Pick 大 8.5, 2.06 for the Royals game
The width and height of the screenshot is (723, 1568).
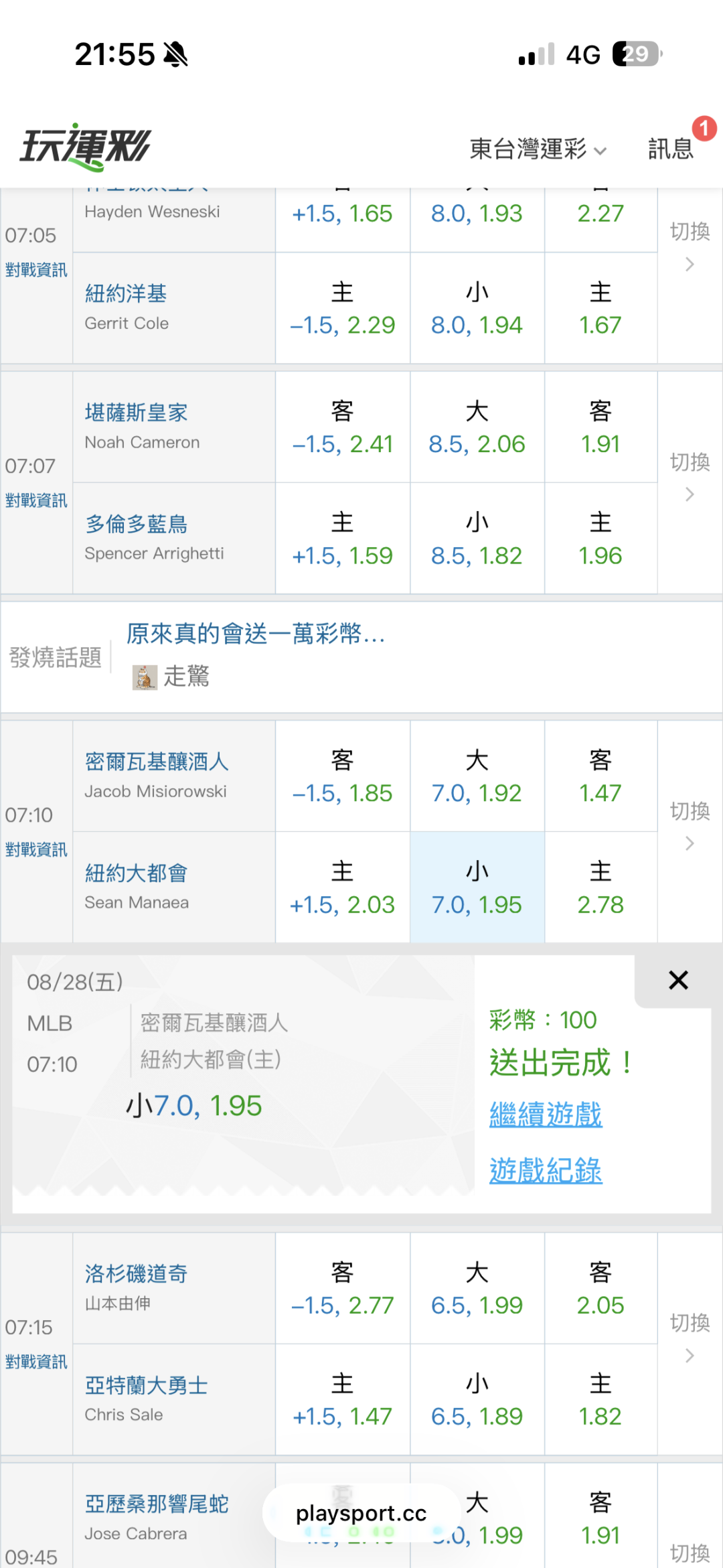477,427
